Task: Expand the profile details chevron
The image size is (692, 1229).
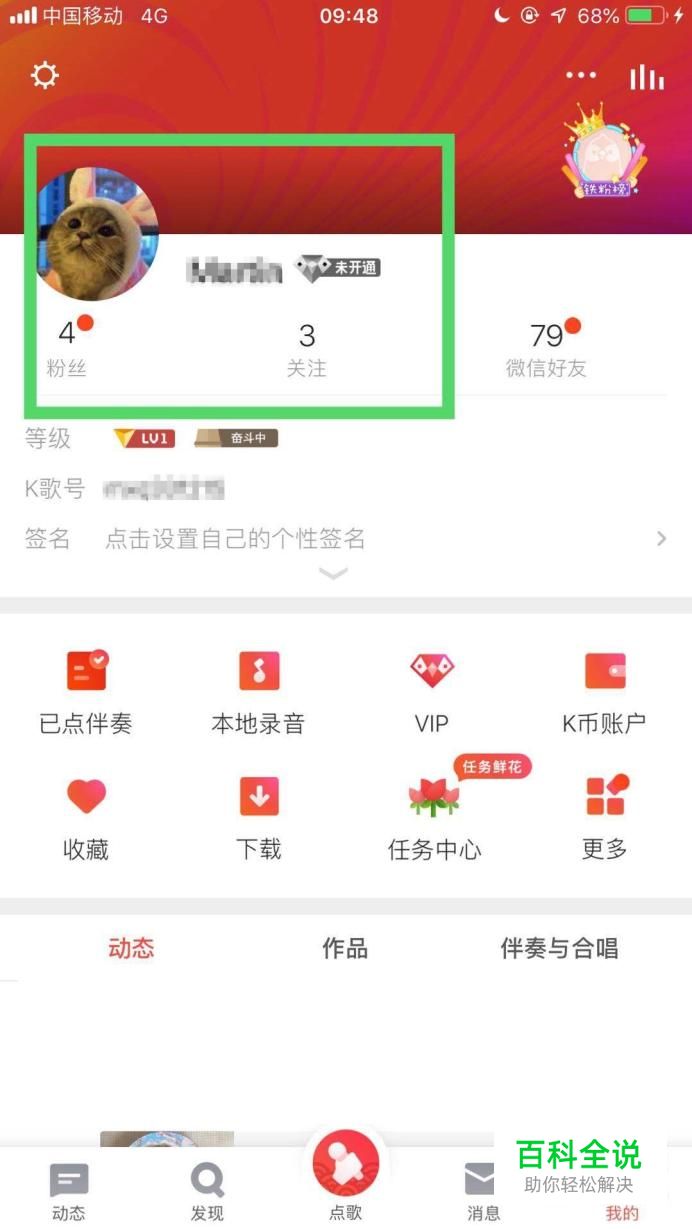Action: point(333,573)
